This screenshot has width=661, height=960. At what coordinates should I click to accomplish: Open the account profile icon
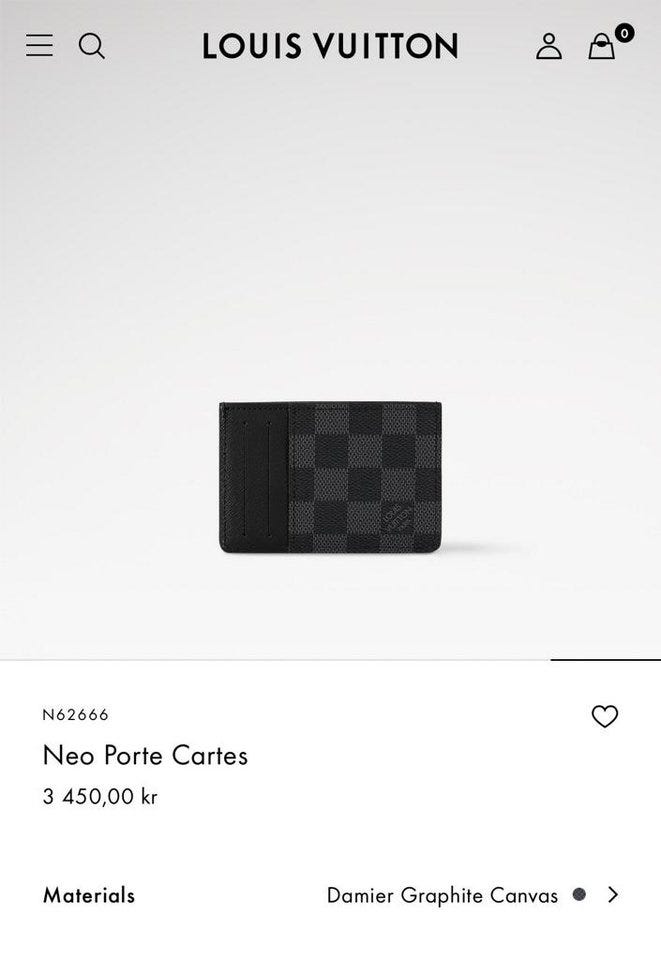click(x=549, y=46)
